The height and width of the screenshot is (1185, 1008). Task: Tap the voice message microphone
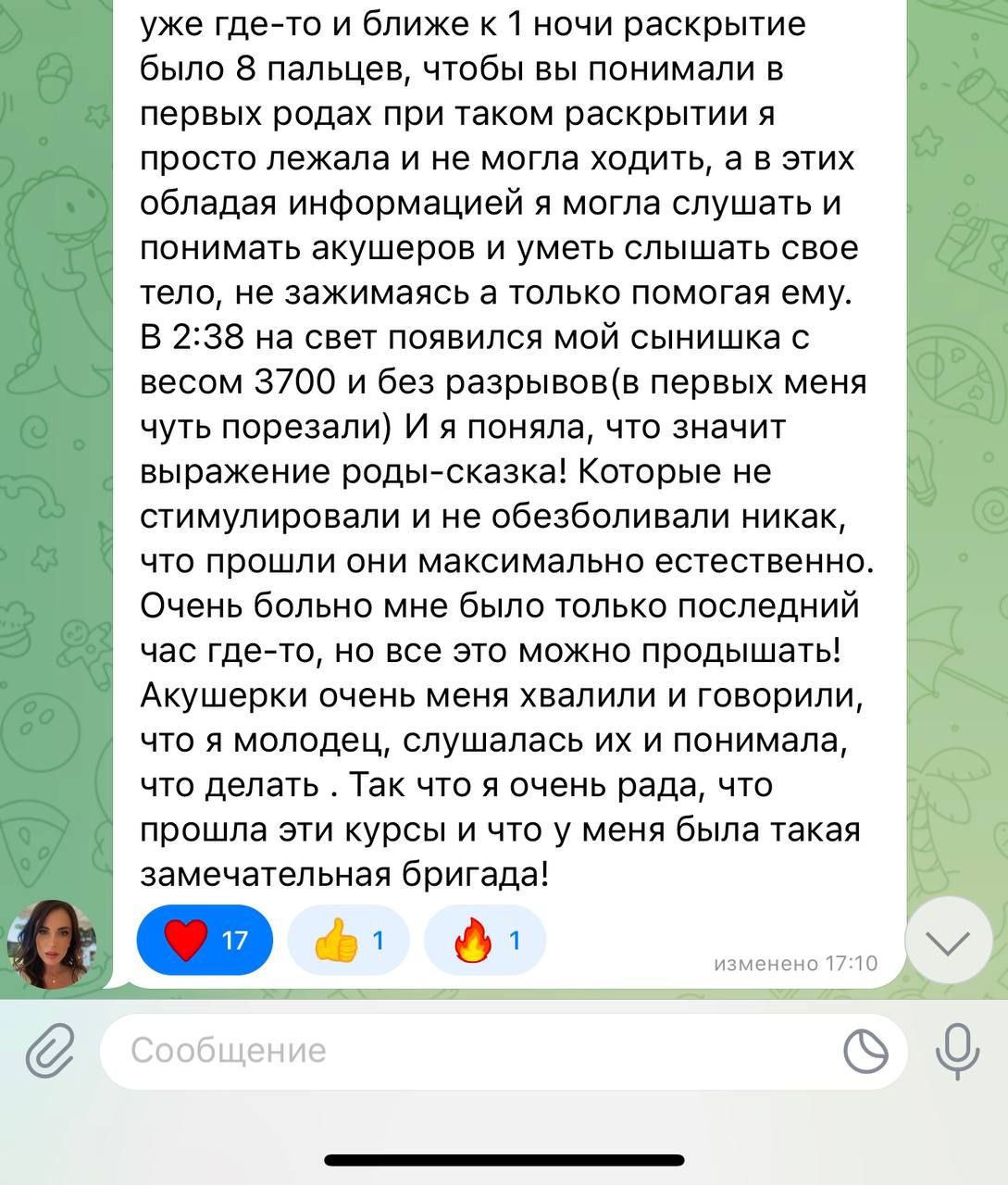[956, 1051]
